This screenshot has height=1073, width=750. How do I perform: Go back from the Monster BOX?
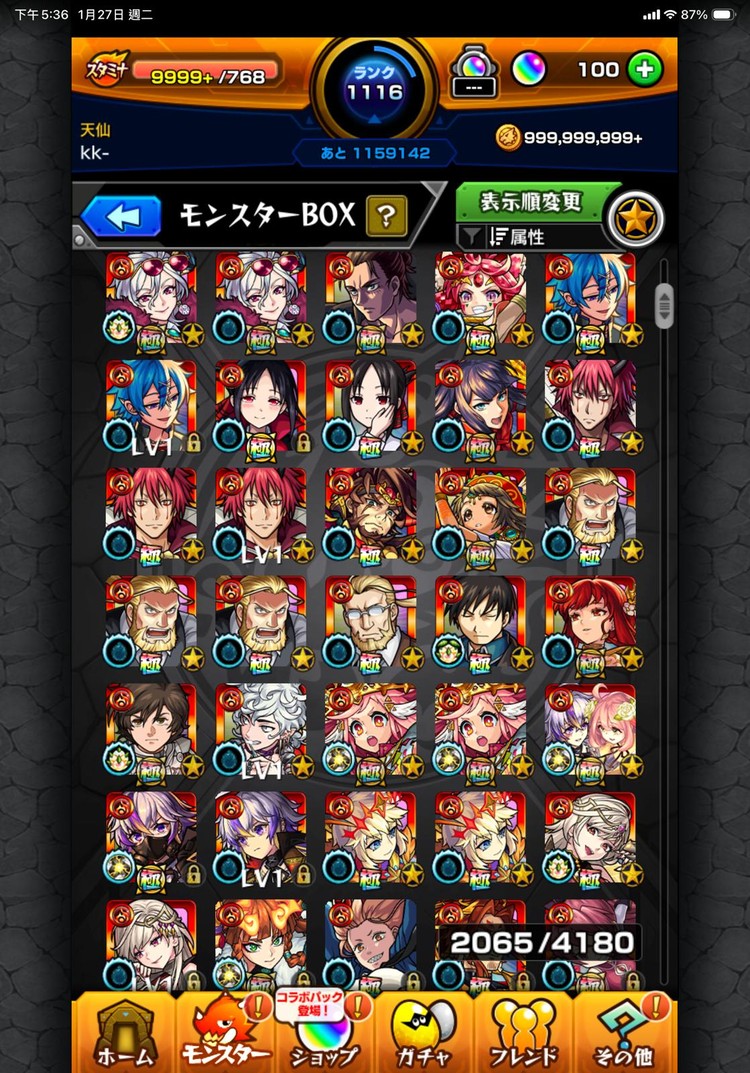[121, 215]
